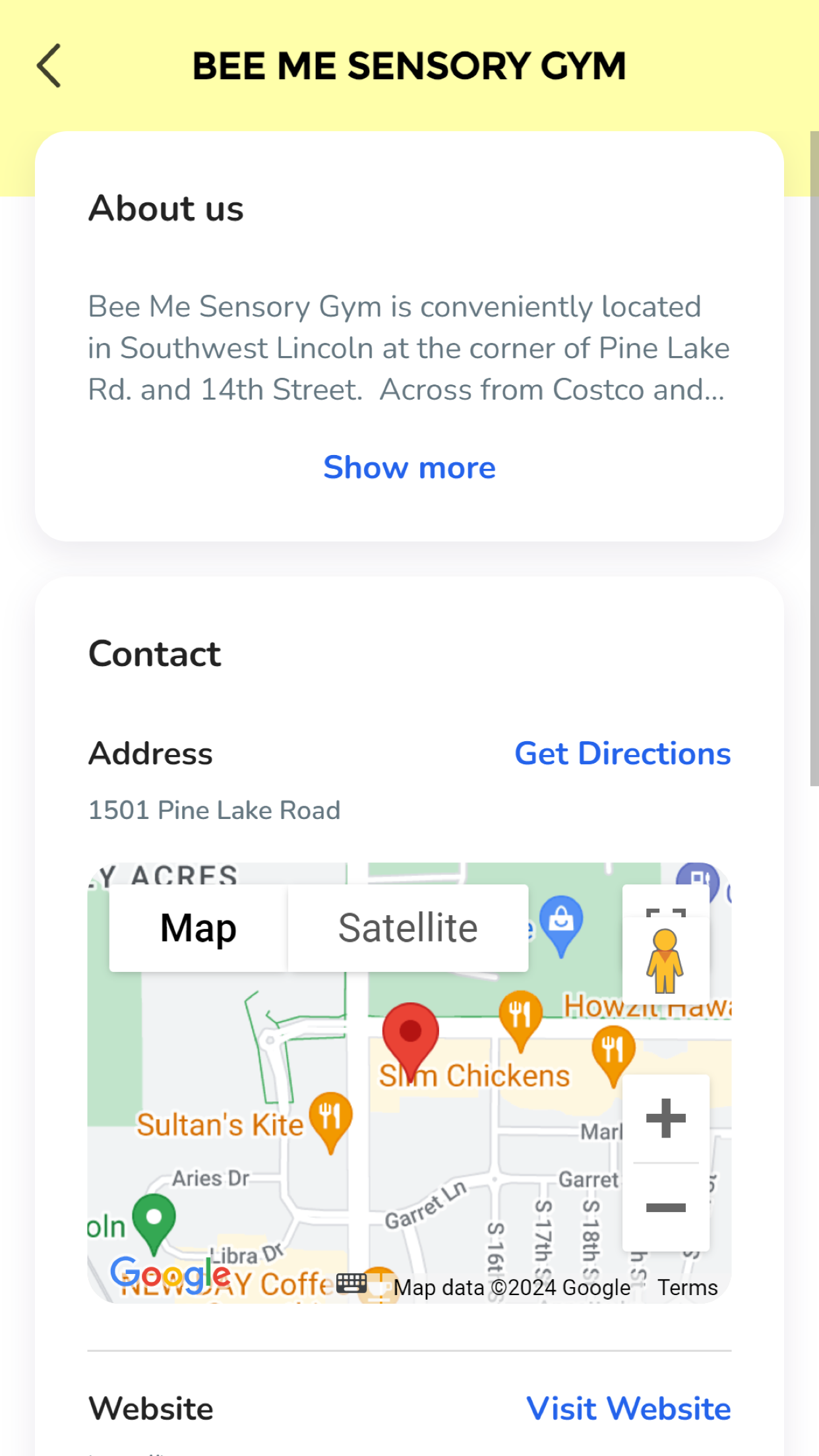Zoom in on the map

point(665,1119)
